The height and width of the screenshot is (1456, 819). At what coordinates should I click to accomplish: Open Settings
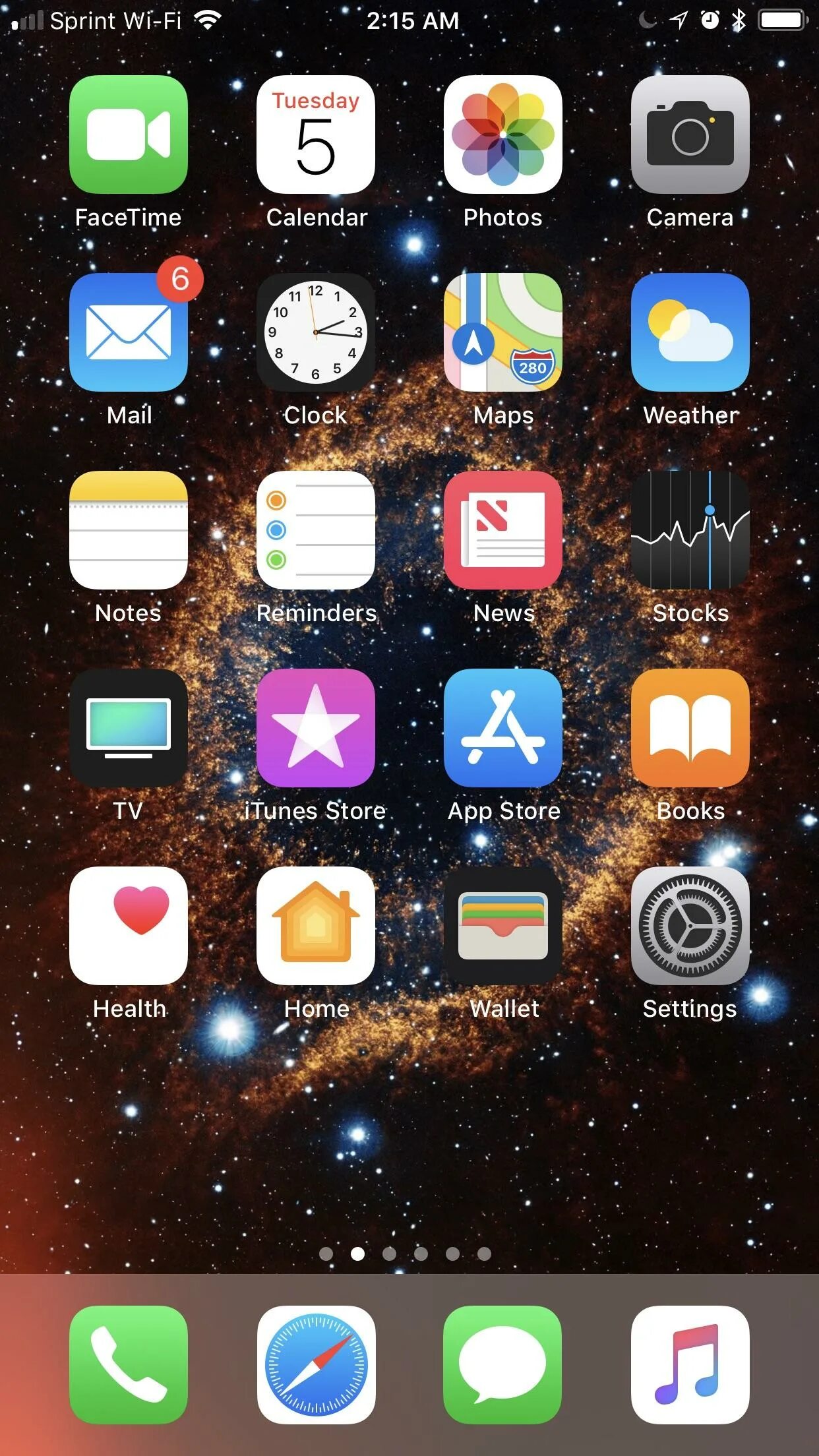(x=690, y=926)
